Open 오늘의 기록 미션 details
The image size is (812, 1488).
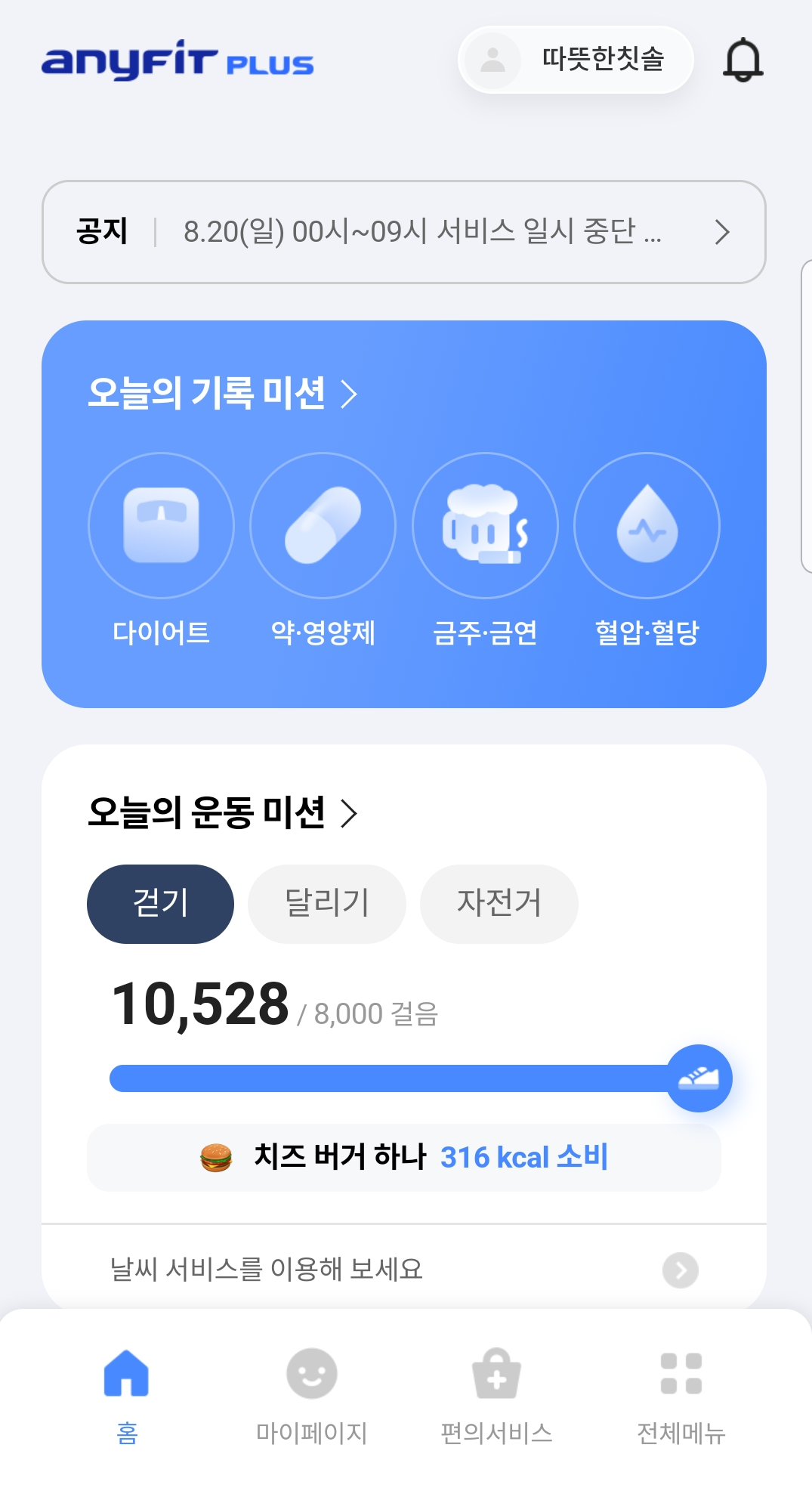tap(222, 393)
